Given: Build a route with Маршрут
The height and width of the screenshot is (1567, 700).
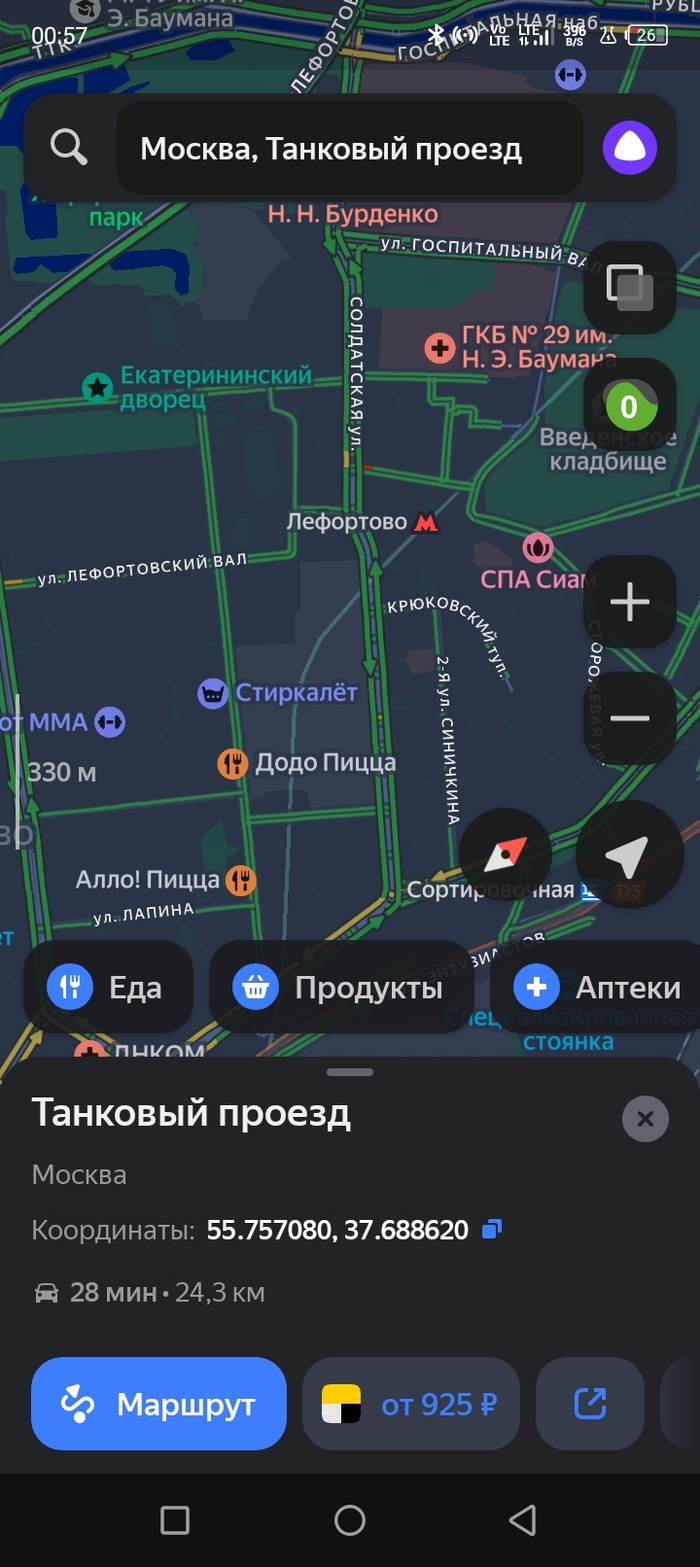Looking at the screenshot, I should (x=159, y=1404).
